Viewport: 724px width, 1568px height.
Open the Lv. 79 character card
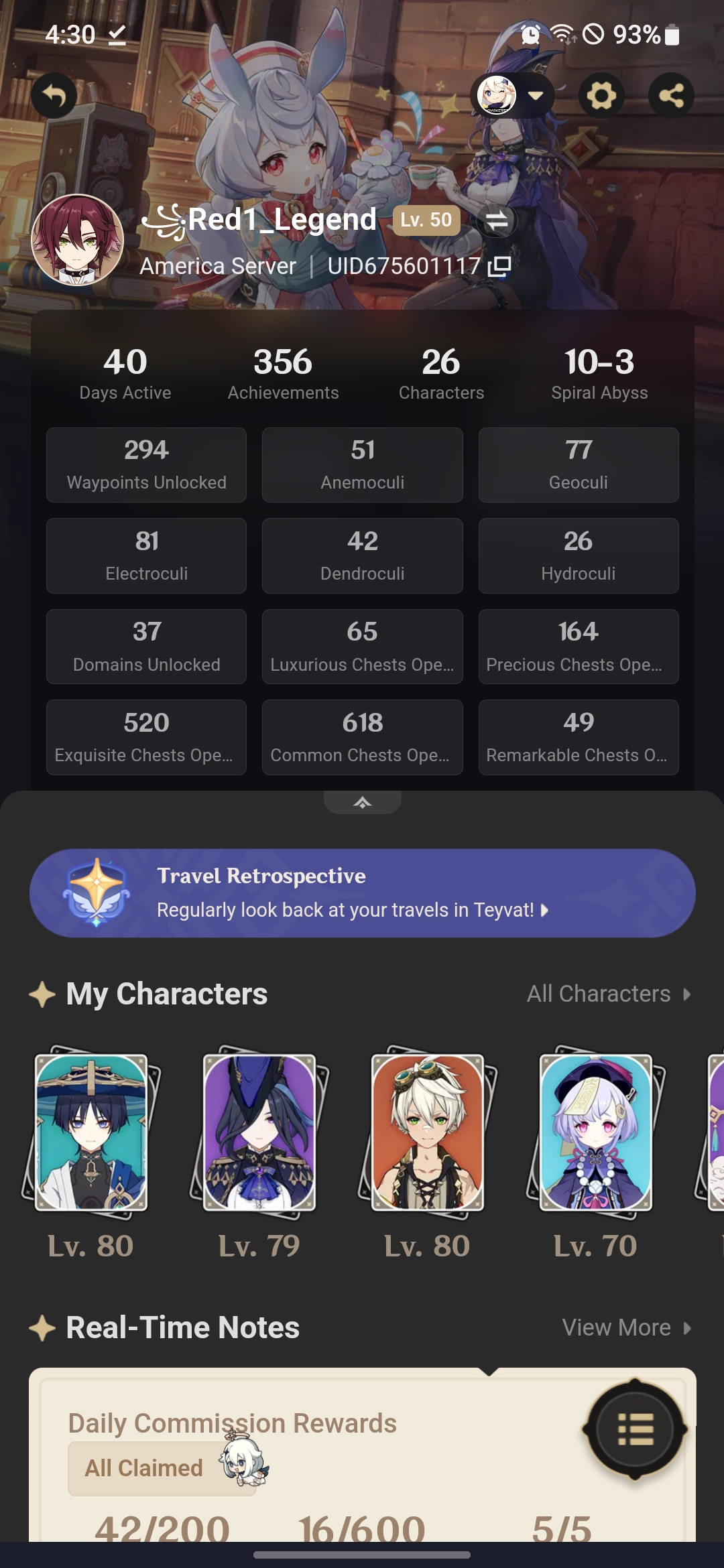point(259,1132)
